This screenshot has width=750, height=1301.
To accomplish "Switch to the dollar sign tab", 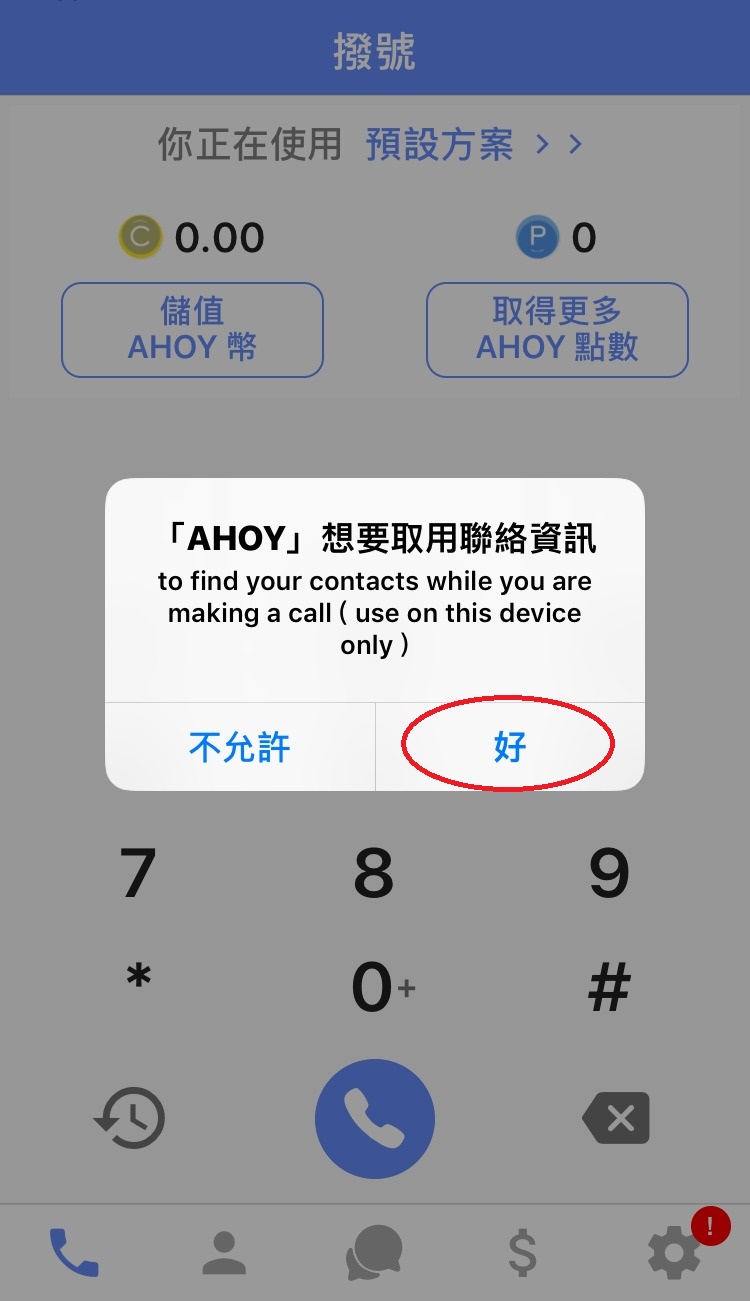I will [x=523, y=1253].
